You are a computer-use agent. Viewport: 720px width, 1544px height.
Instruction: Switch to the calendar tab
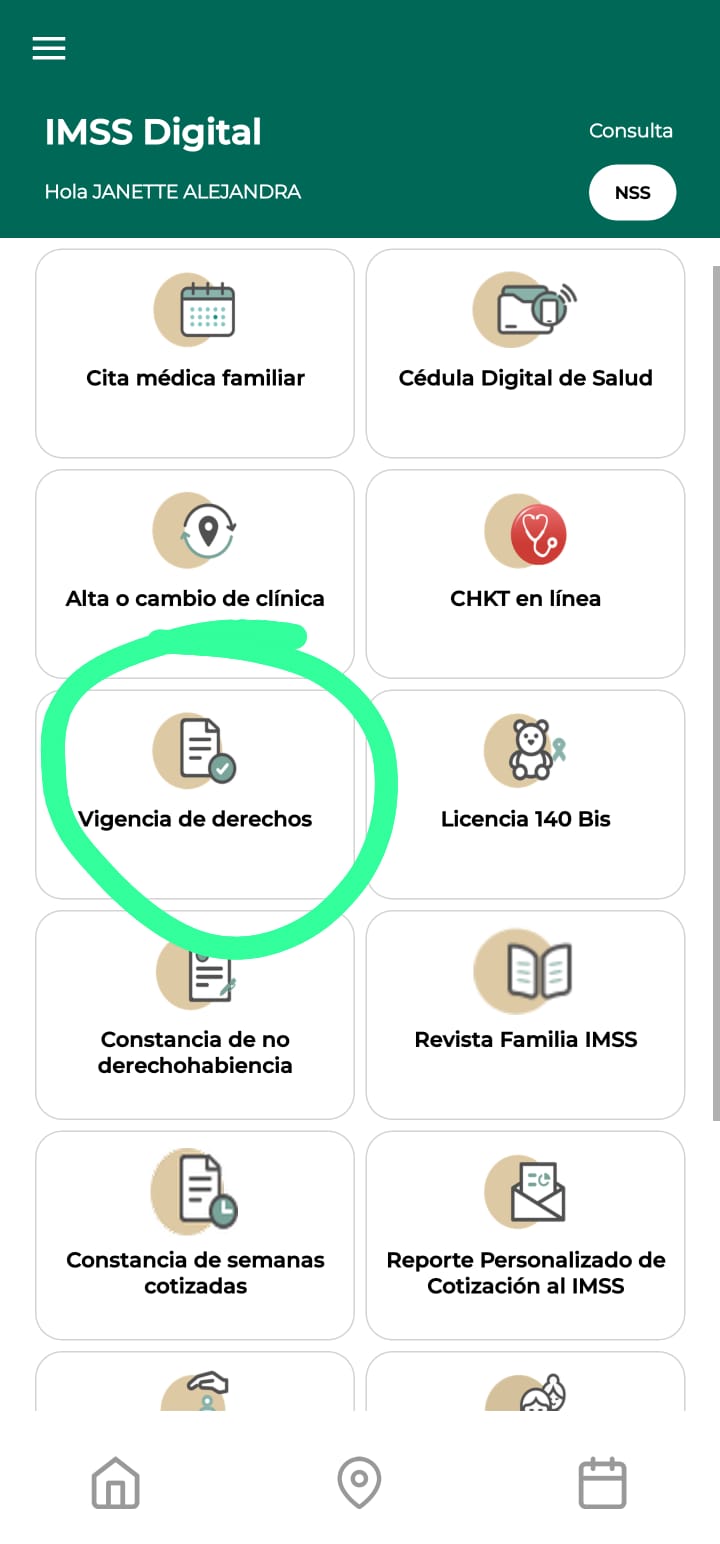click(x=602, y=1482)
